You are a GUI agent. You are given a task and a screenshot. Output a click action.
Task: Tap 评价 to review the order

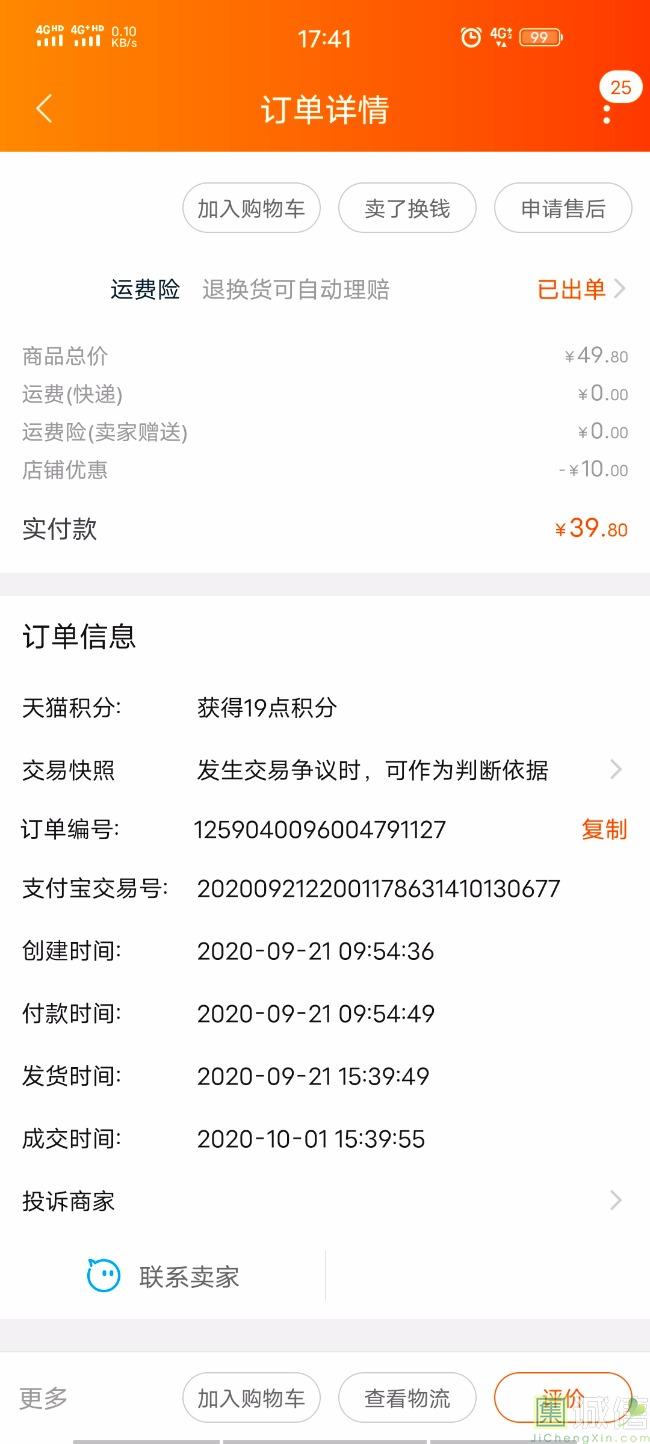point(562,1398)
